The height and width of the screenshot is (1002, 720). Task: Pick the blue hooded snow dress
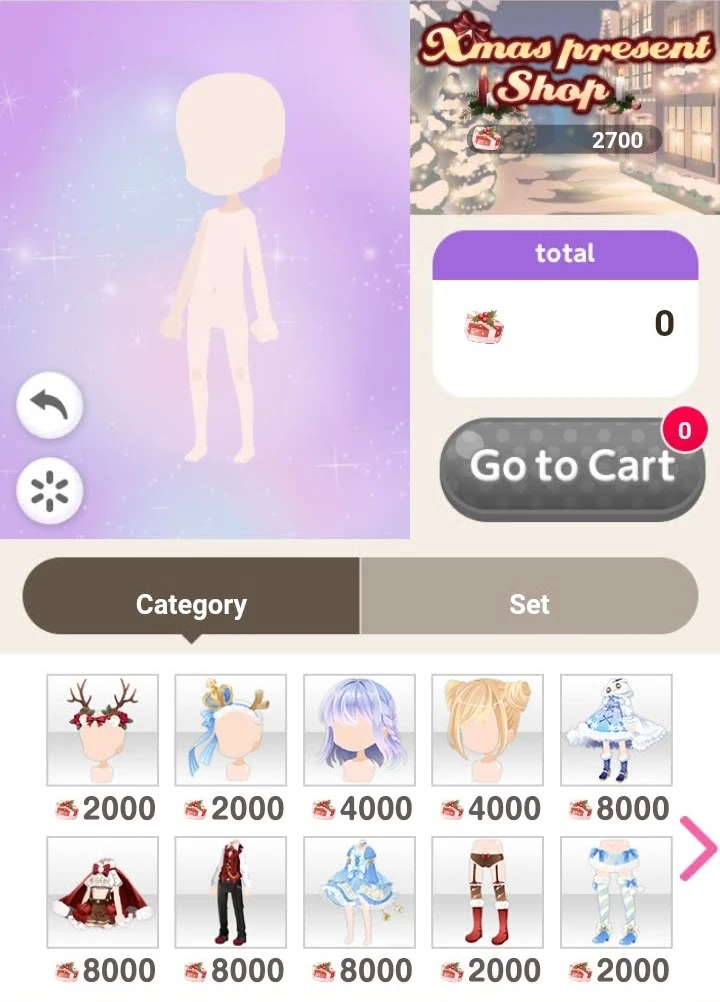click(x=615, y=730)
